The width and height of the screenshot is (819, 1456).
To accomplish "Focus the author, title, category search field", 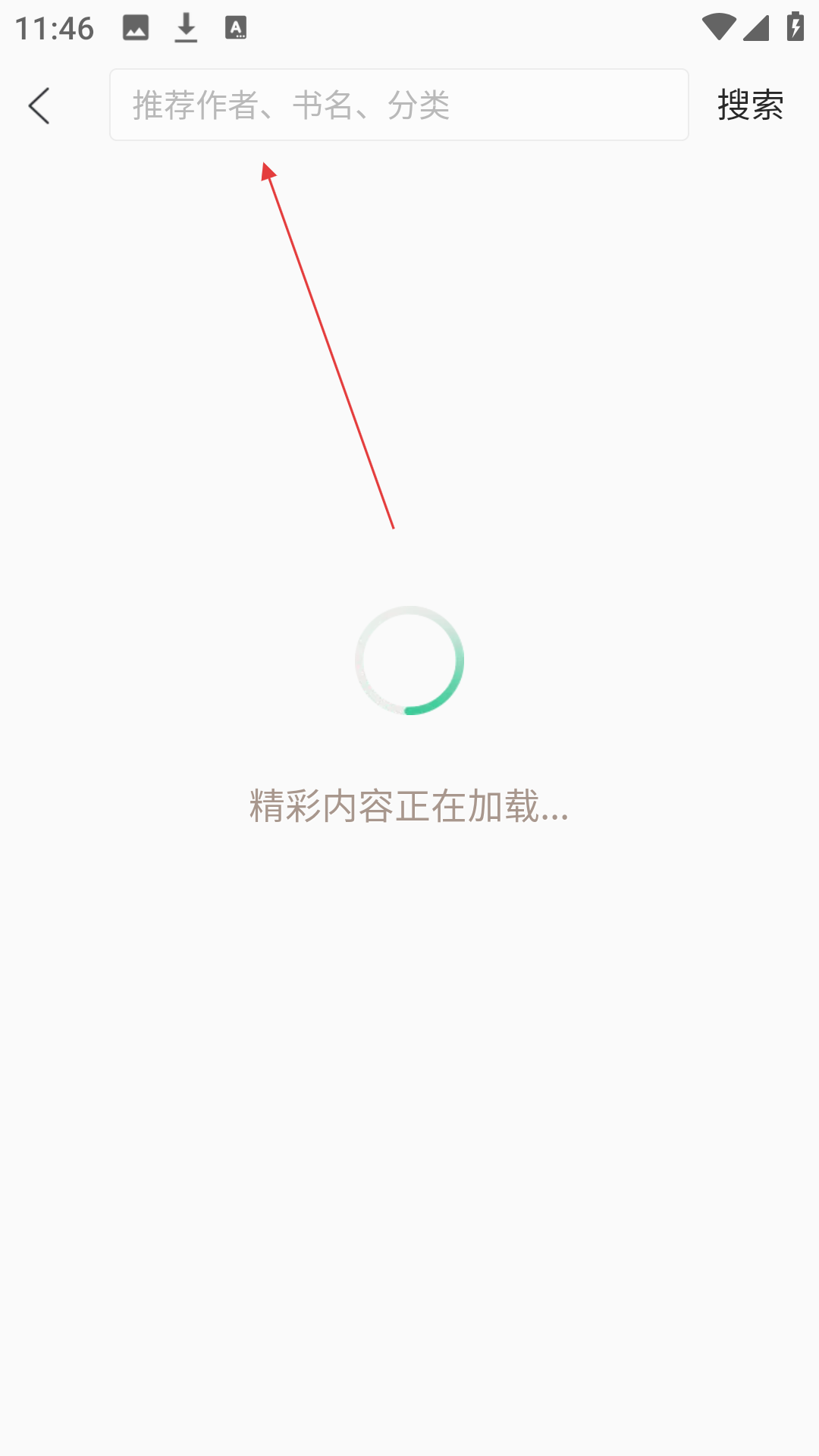I will 399,105.
